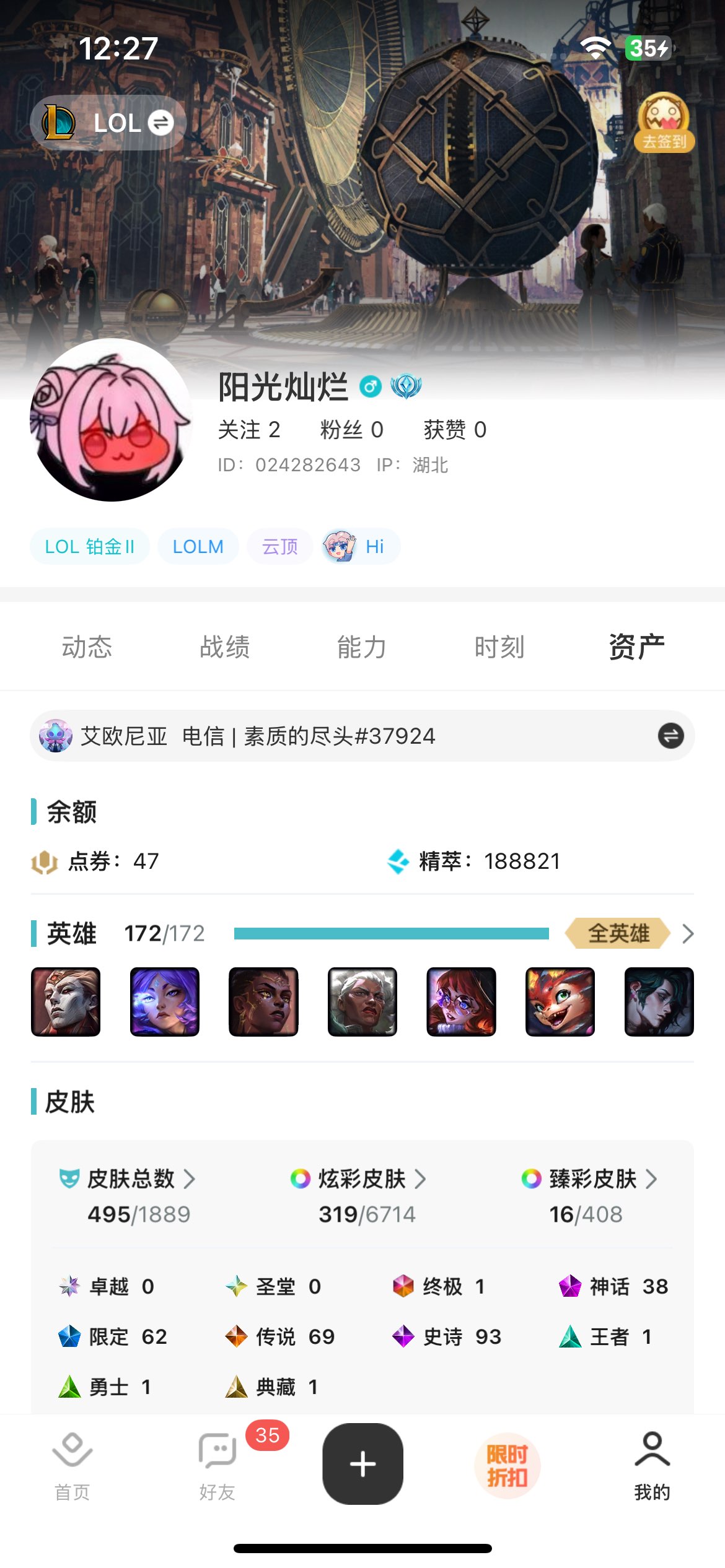Tap the plus button to create

coord(362,1464)
